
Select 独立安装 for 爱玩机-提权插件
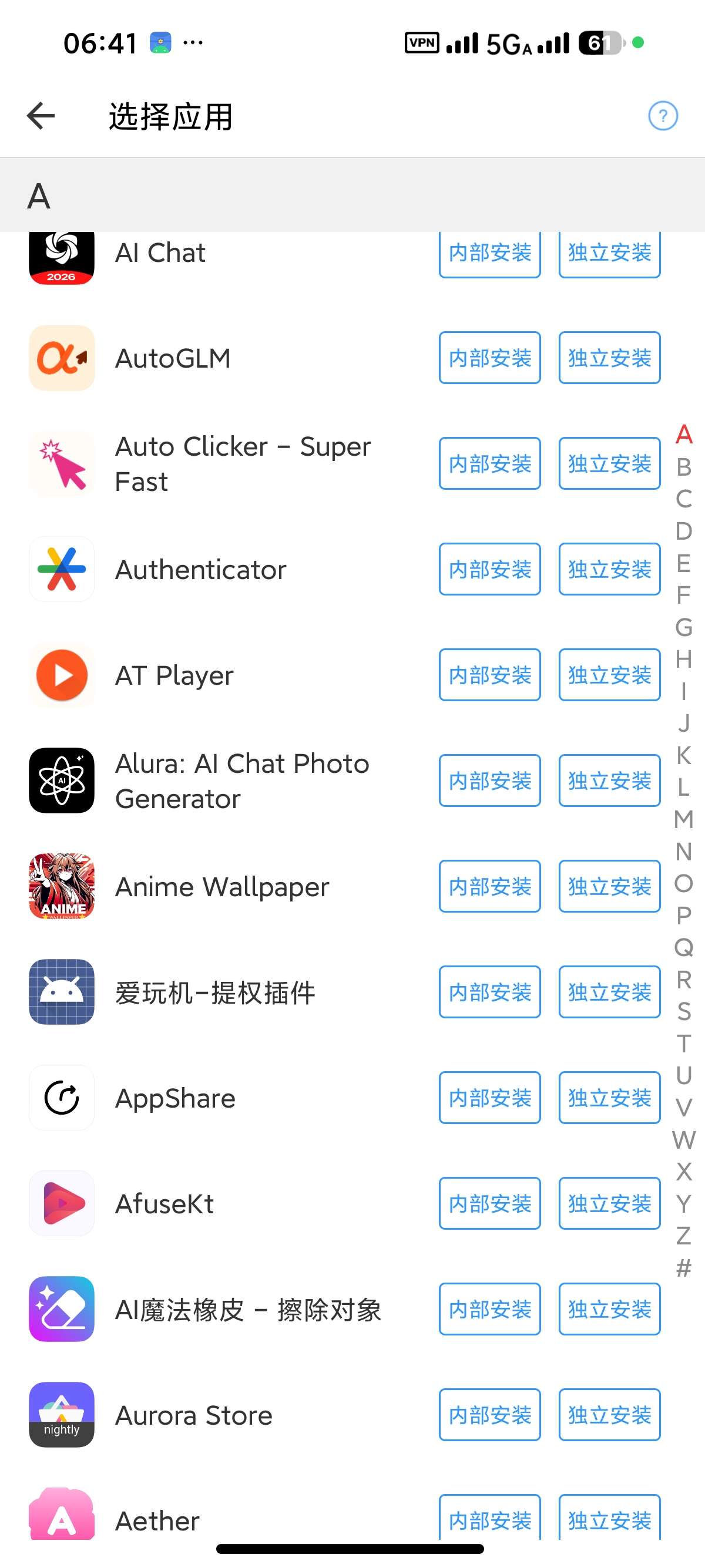[x=609, y=992]
